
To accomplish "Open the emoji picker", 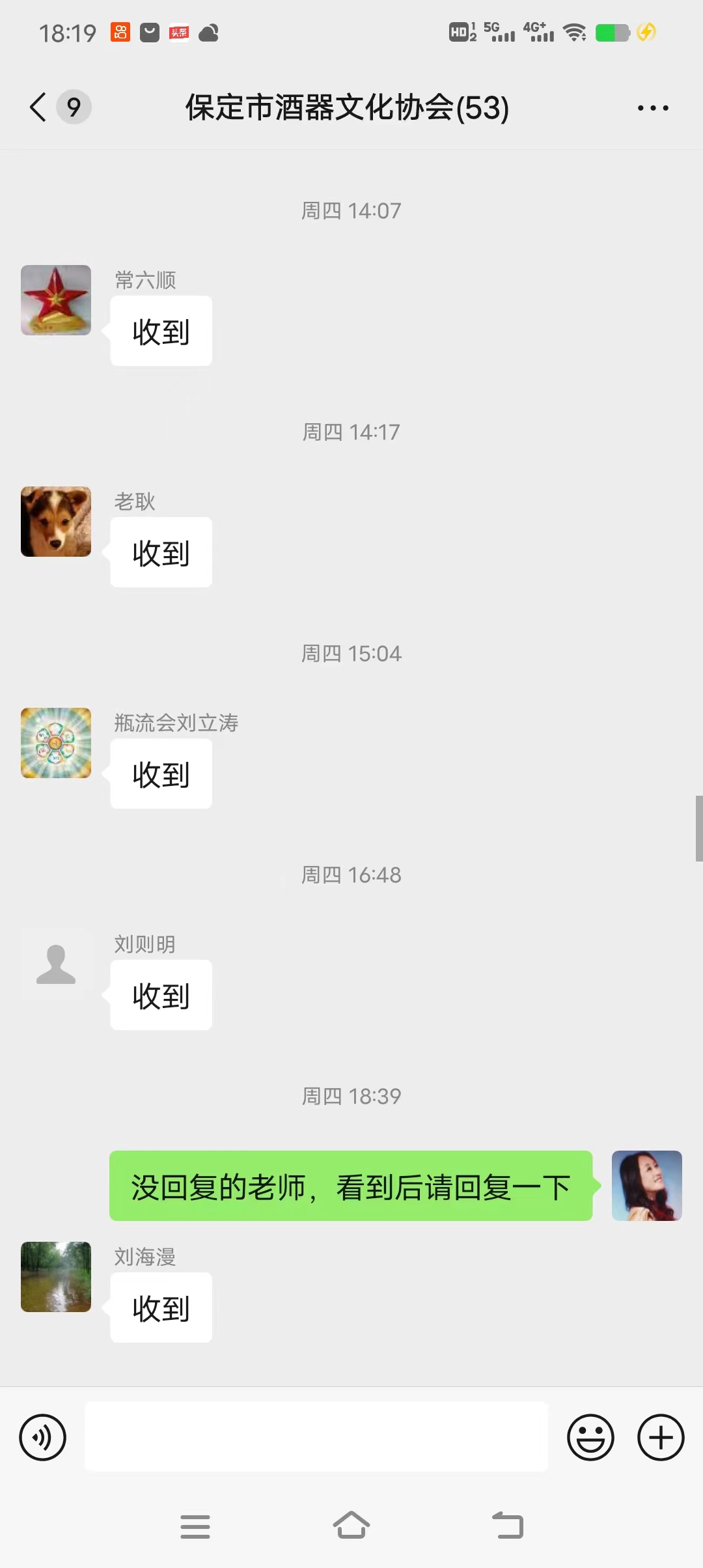I will point(590,1437).
